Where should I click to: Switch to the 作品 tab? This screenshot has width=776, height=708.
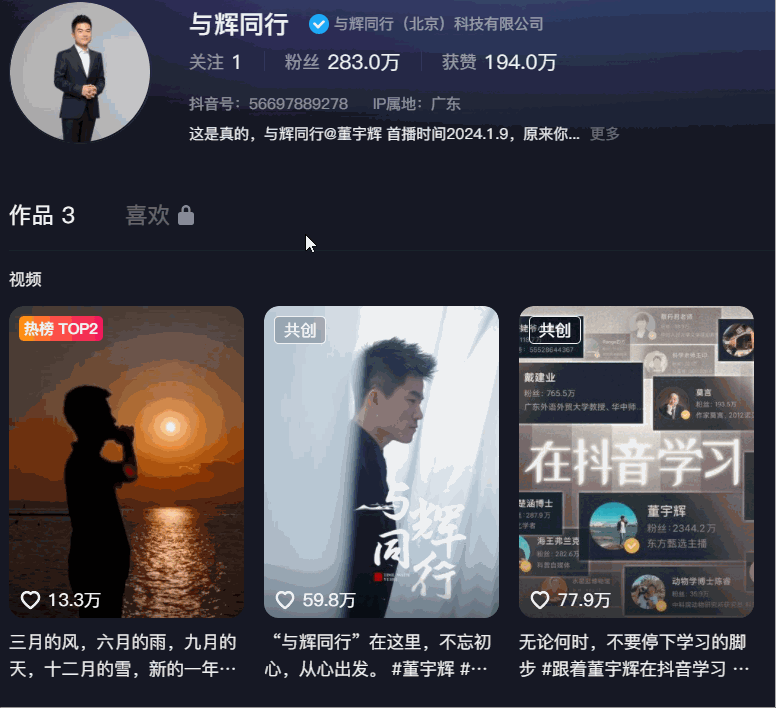pos(42,215)
